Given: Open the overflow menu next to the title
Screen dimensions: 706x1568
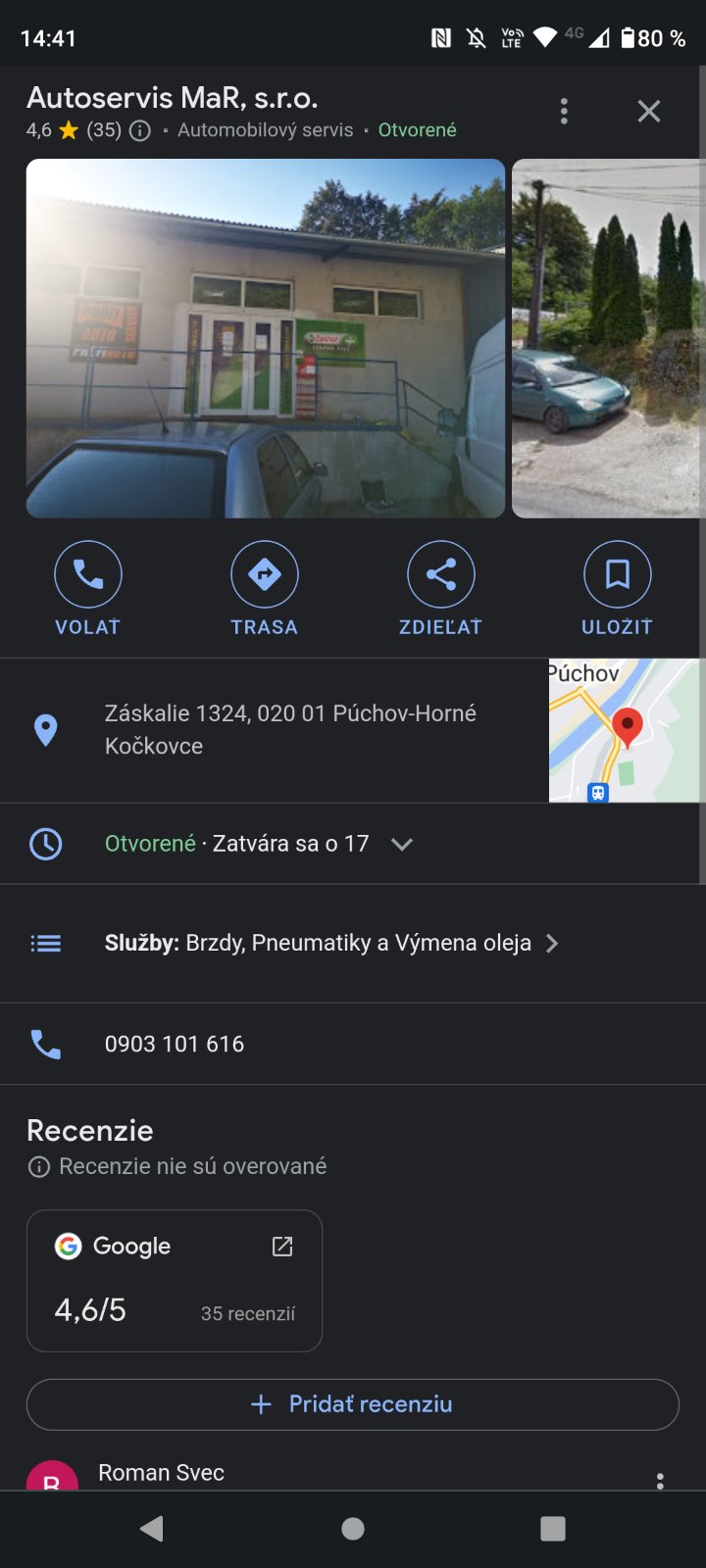Looking at the screenshot, I should pos(564,111).
